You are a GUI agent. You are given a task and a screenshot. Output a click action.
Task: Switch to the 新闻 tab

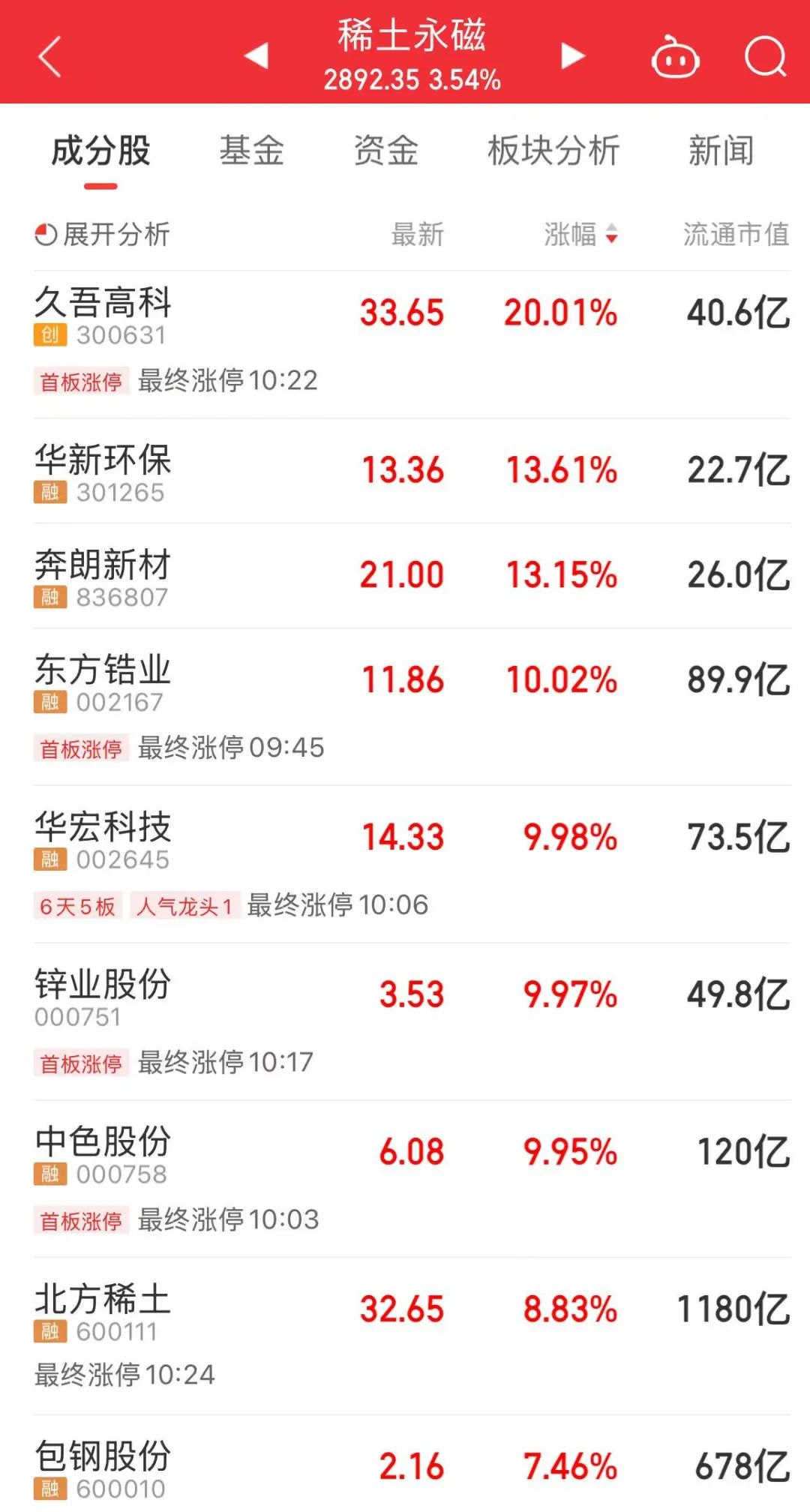[x=721, y=151]
